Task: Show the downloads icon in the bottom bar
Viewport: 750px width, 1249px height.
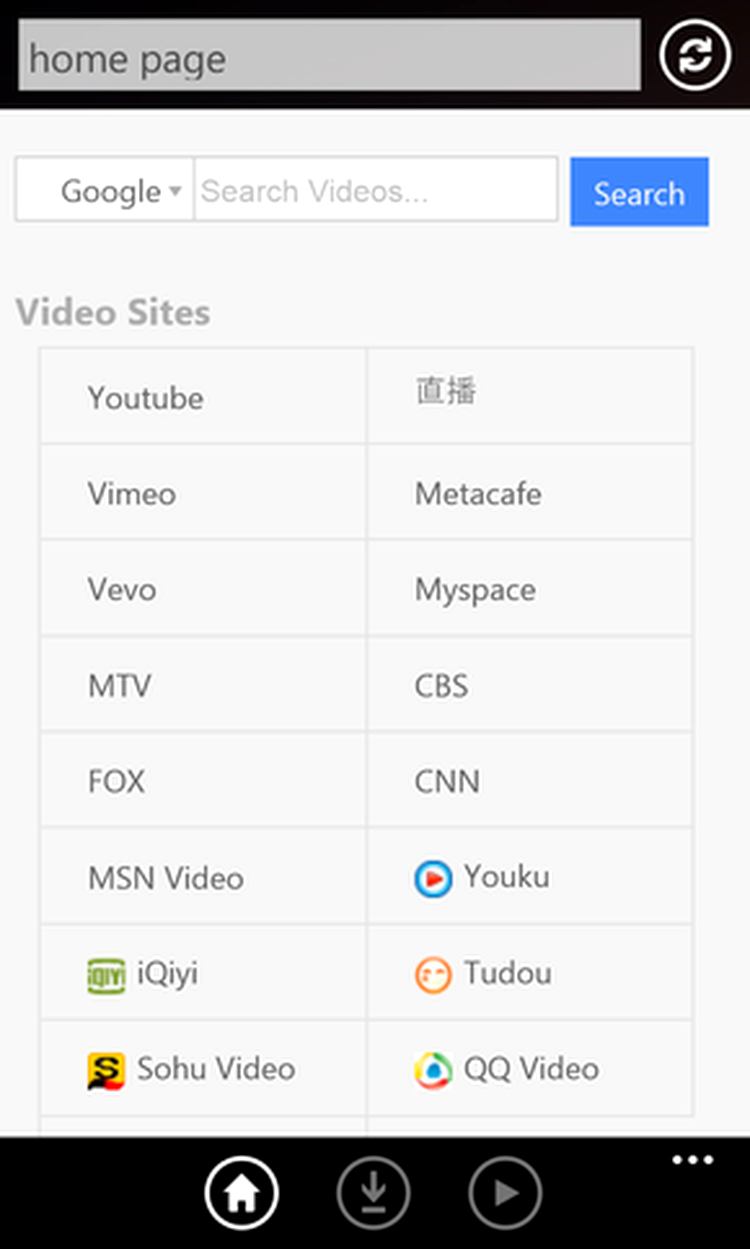Action: 373,1192
